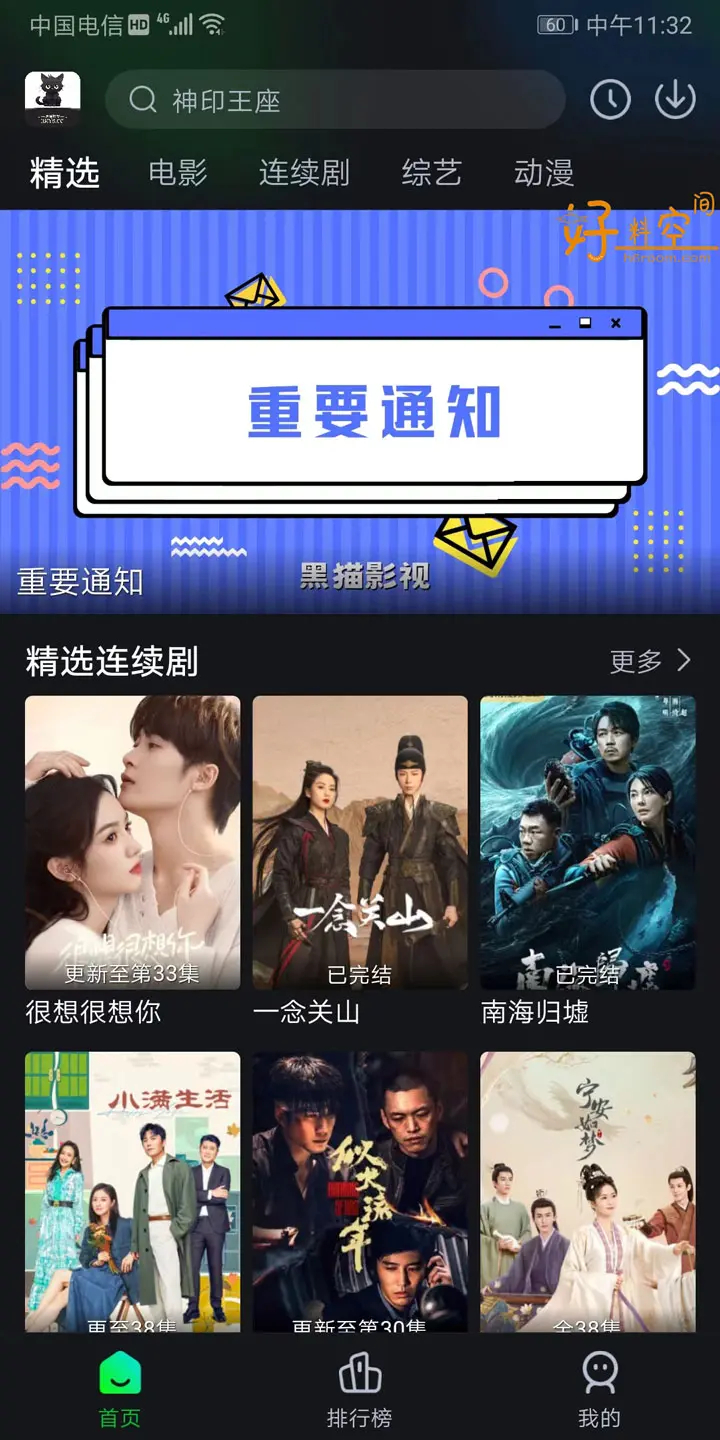
Task: Tap the 首页 home tab
Action: (120, 1390)
